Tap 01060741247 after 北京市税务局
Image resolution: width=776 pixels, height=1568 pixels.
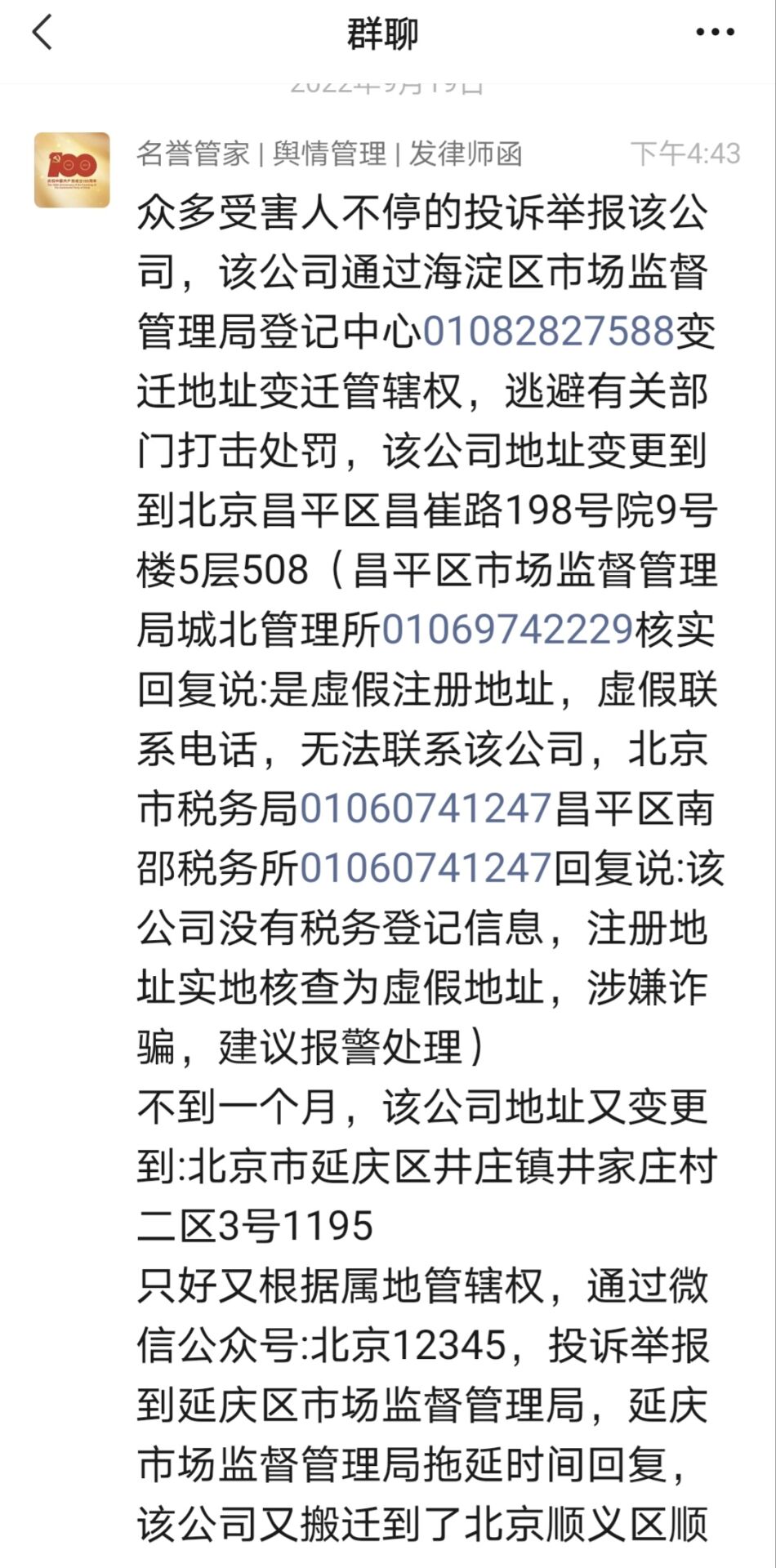tap(426, 808)
